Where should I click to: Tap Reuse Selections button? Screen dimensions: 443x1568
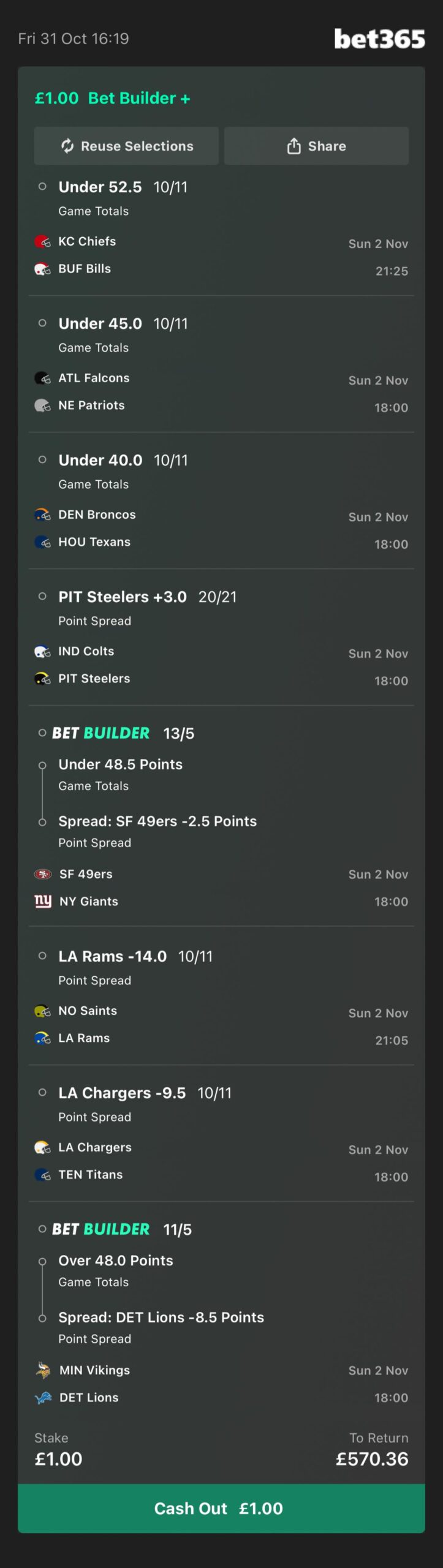pyautogui.click(x=126, y=146)
